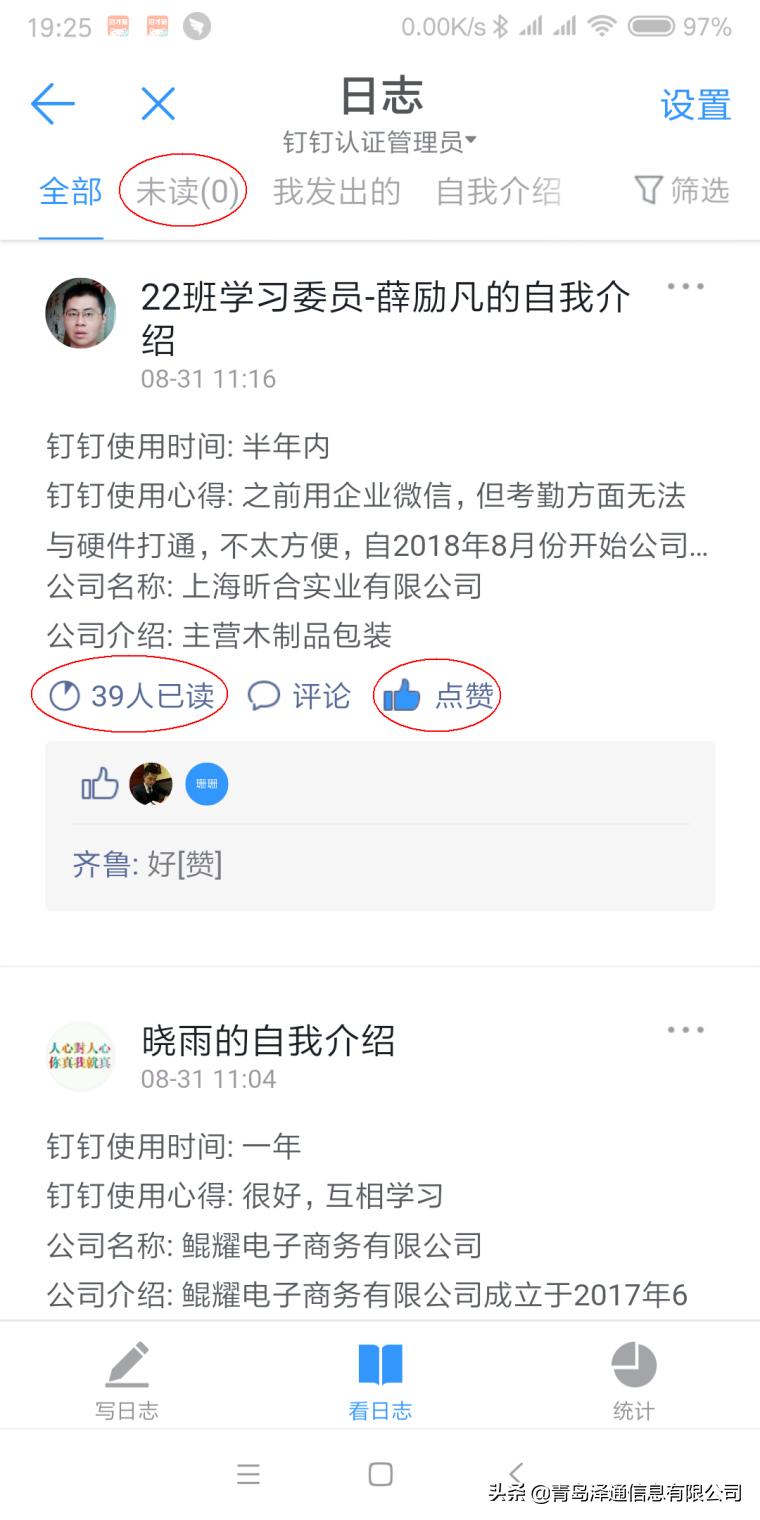Open the more menu on Xue Lifan's post

685,286
